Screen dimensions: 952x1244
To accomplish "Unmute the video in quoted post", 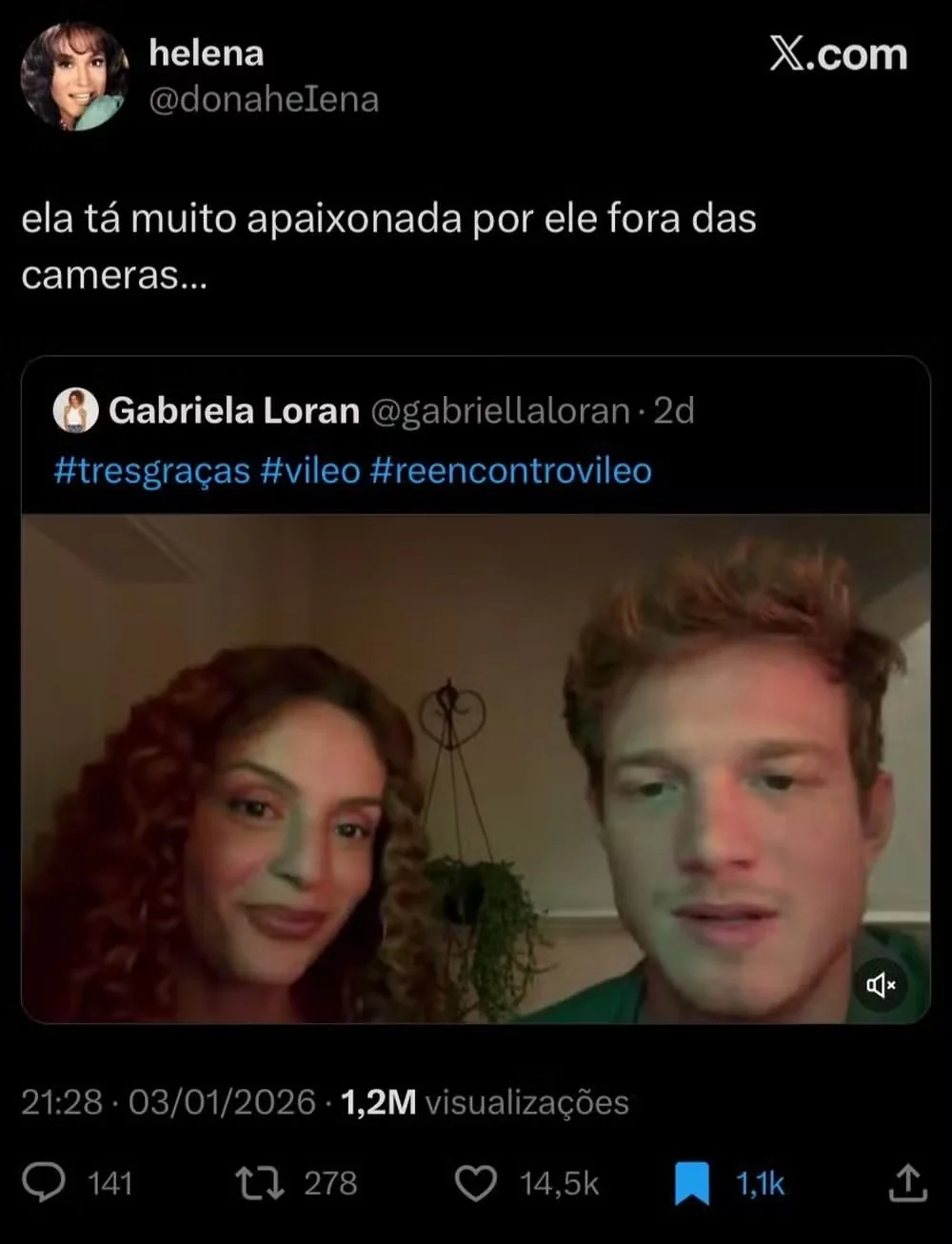I will click(881, 985).
